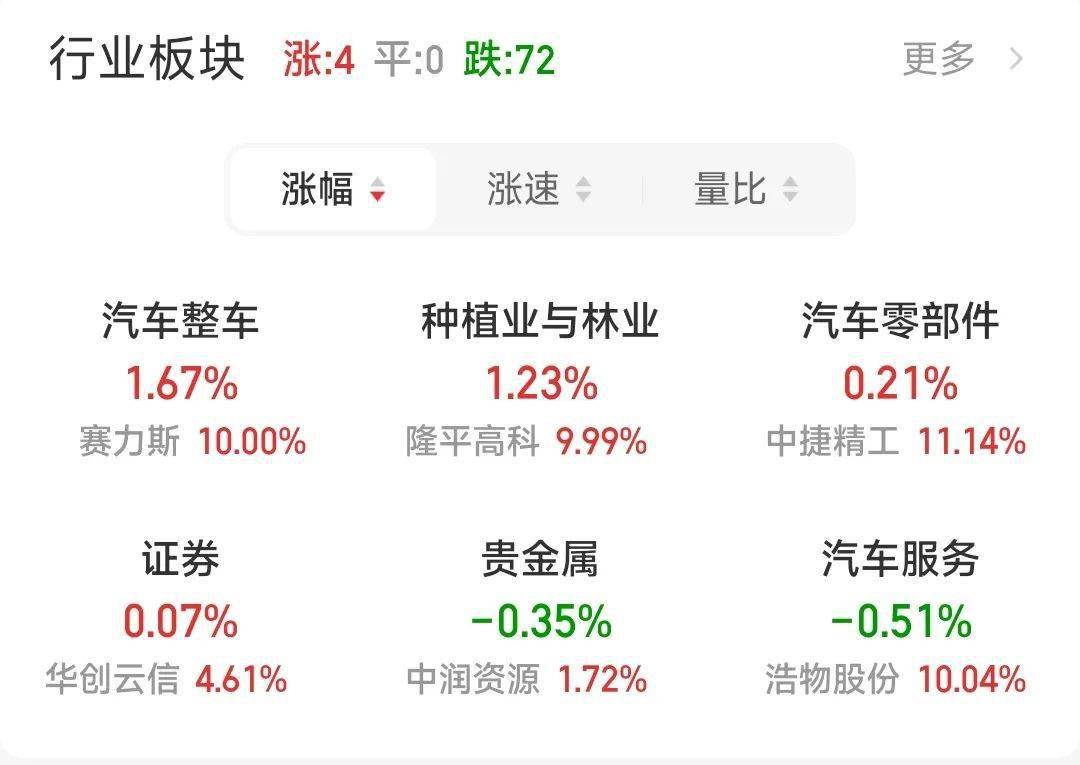The height and width of the screenshot is (765, 1080).
Task: Open the 证券 sector card
Action: coord(181,619)
